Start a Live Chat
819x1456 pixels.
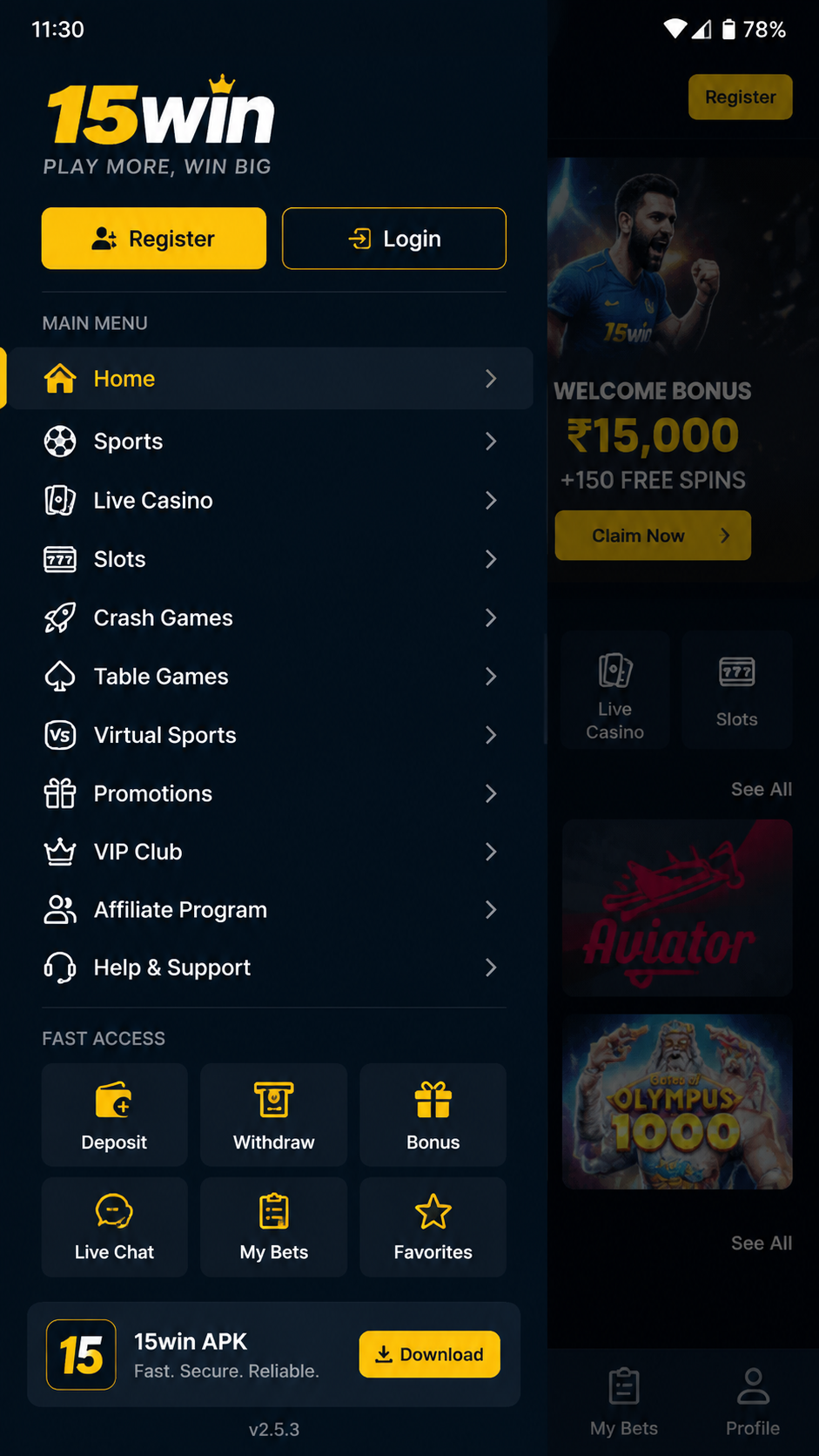115,1227
